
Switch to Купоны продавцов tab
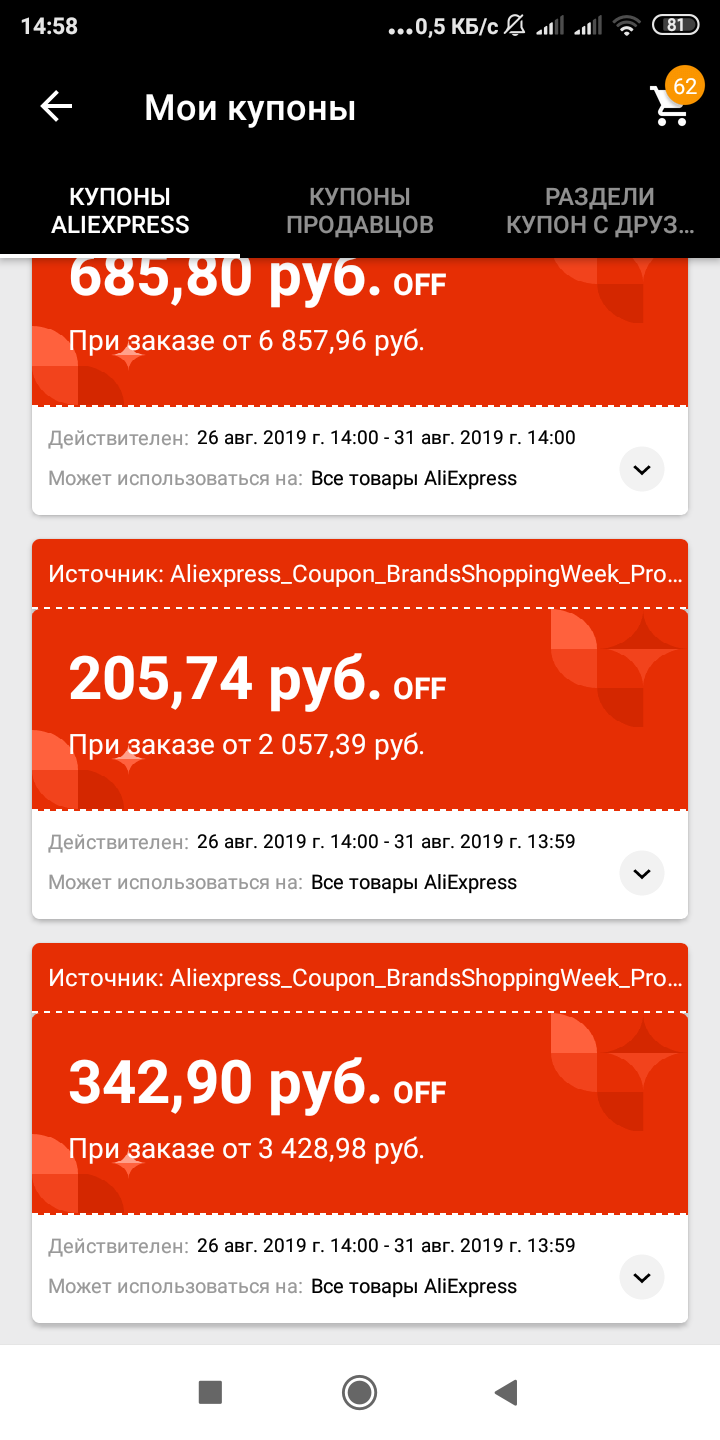coord(360,211)
